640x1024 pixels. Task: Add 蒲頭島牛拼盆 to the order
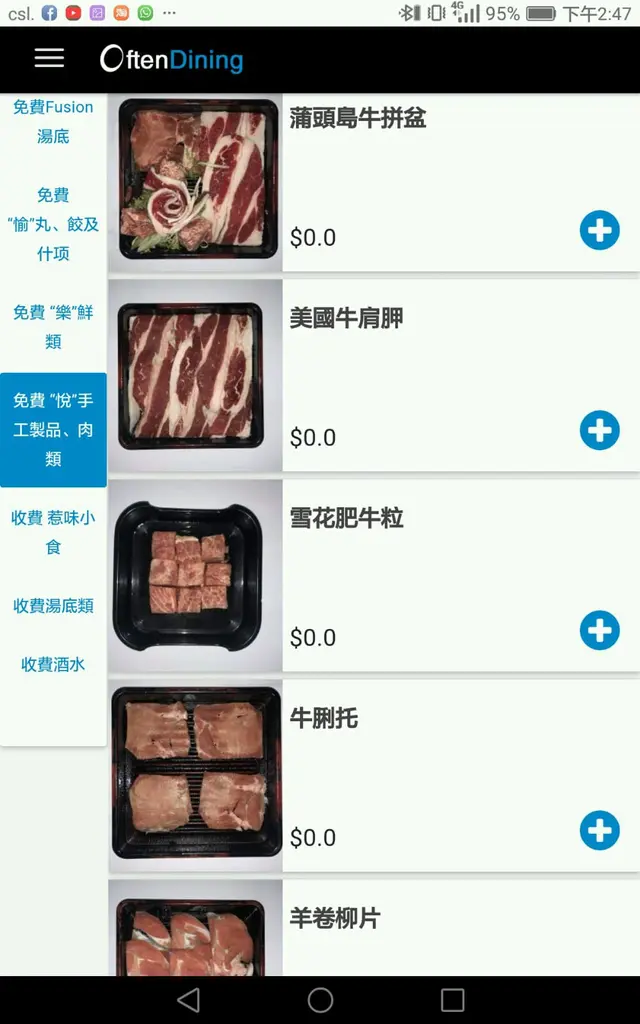point(599,231)
